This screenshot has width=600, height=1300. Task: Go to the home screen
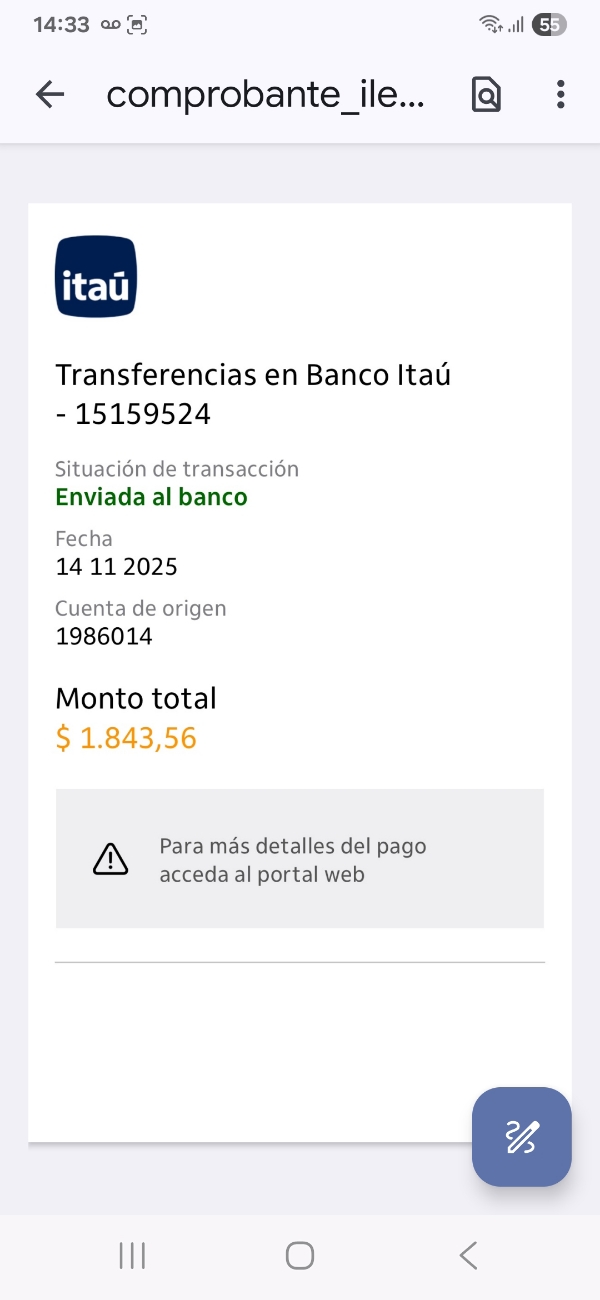pos(299,1255)
